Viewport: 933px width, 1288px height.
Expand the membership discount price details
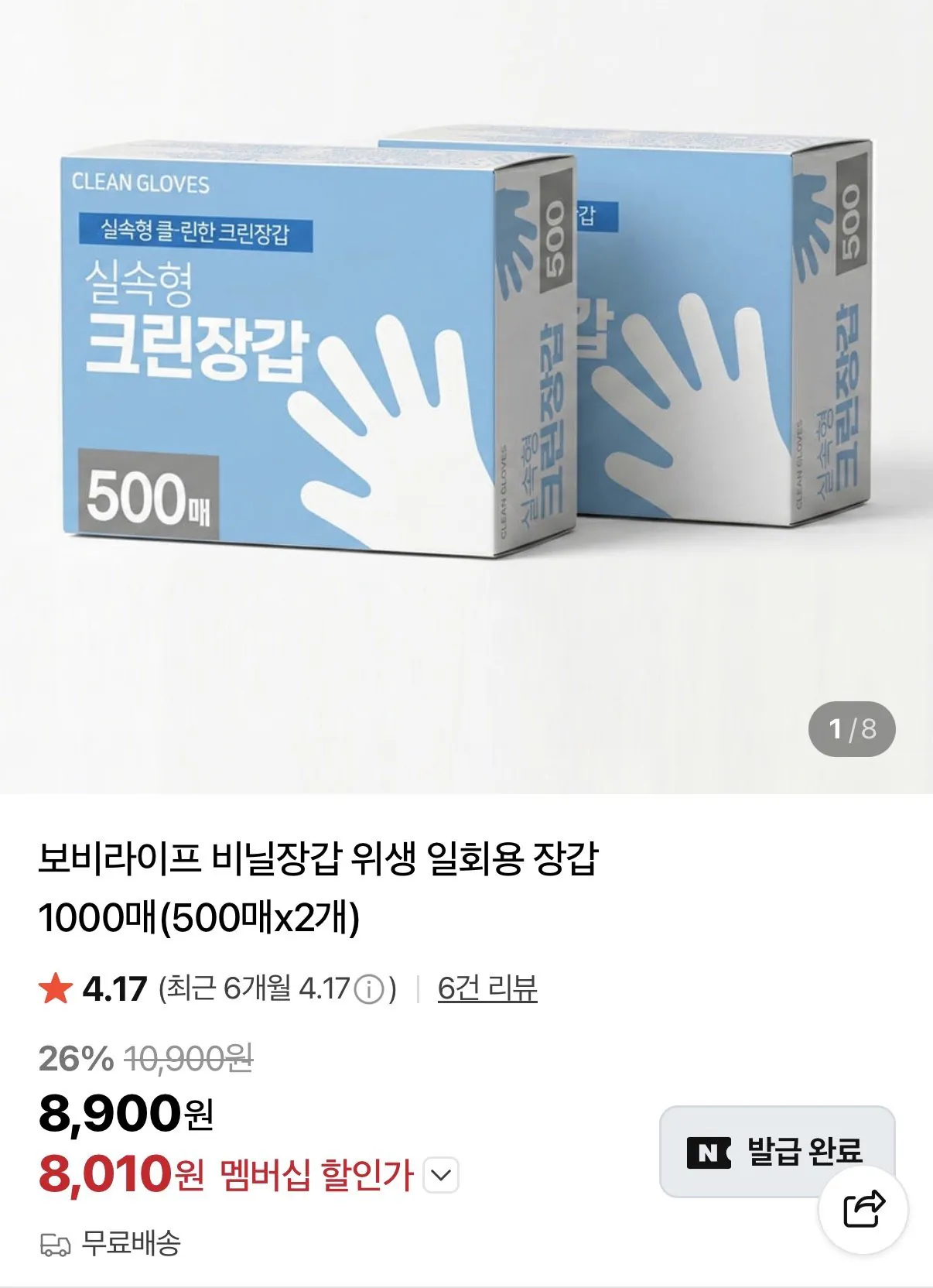click(442, 1174)
